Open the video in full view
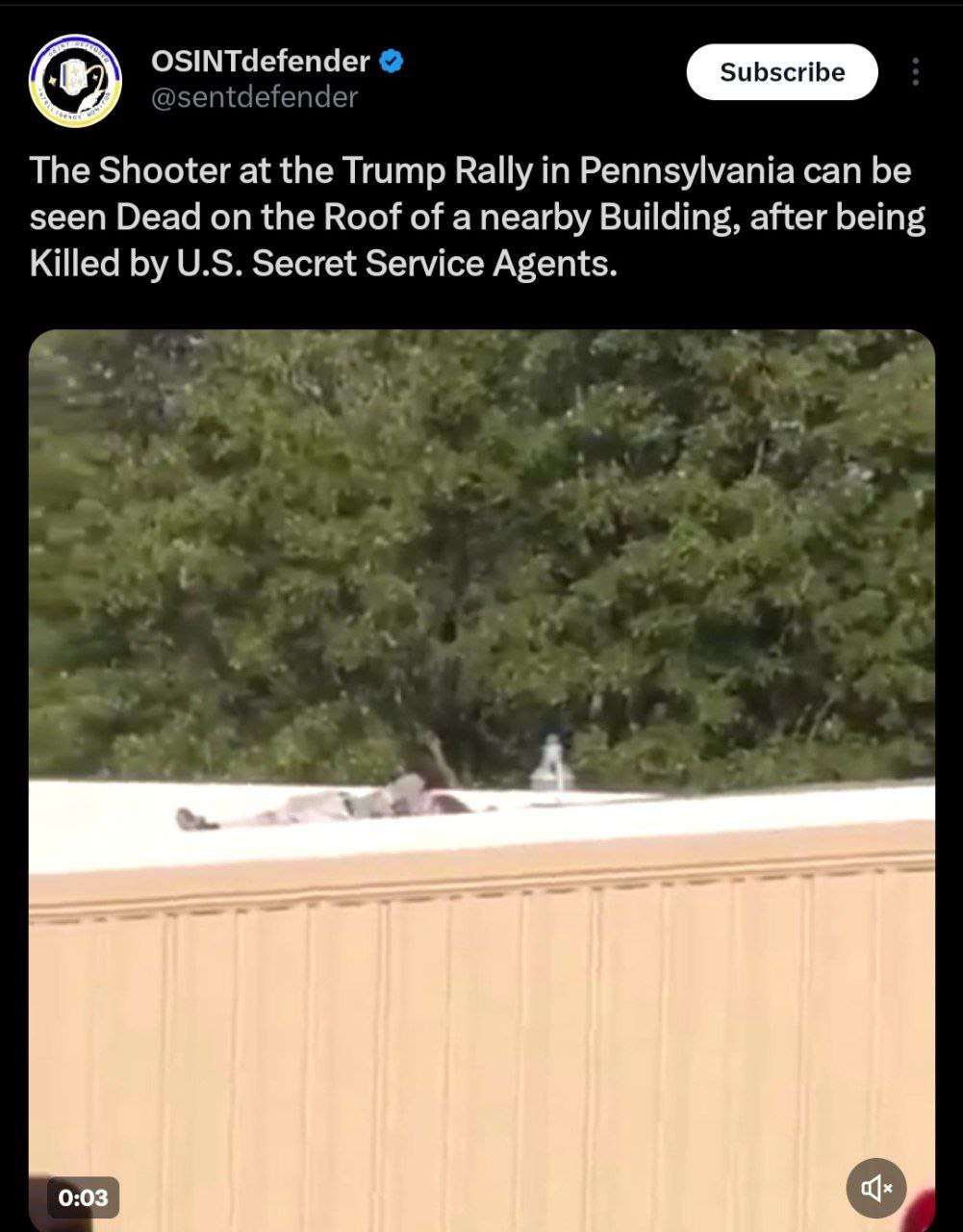The width and height of the screenshot is (963, 1232). [481, 674]
